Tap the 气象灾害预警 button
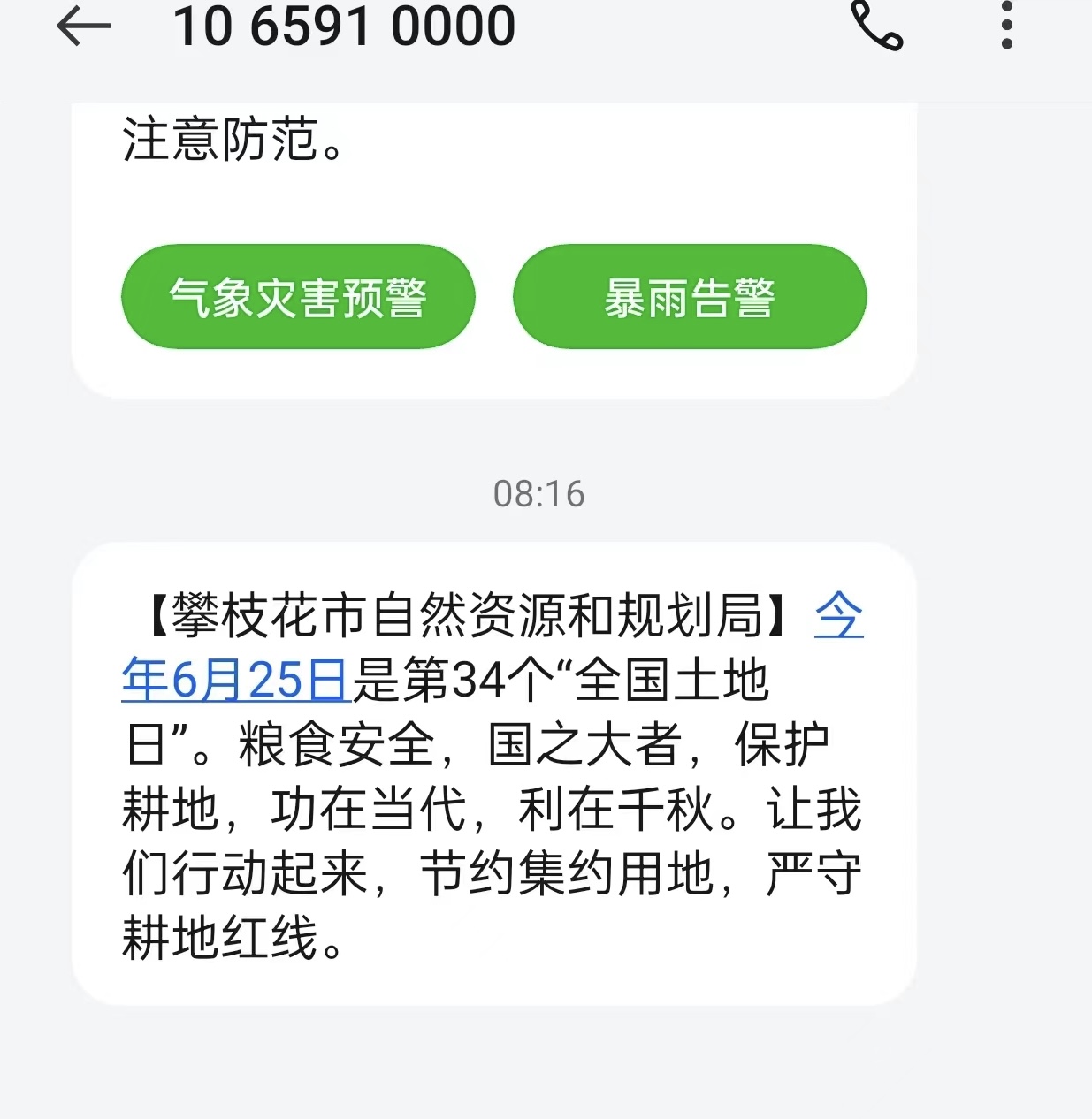Viewport: 1092px width, 1119px height. tap(298, 297)
